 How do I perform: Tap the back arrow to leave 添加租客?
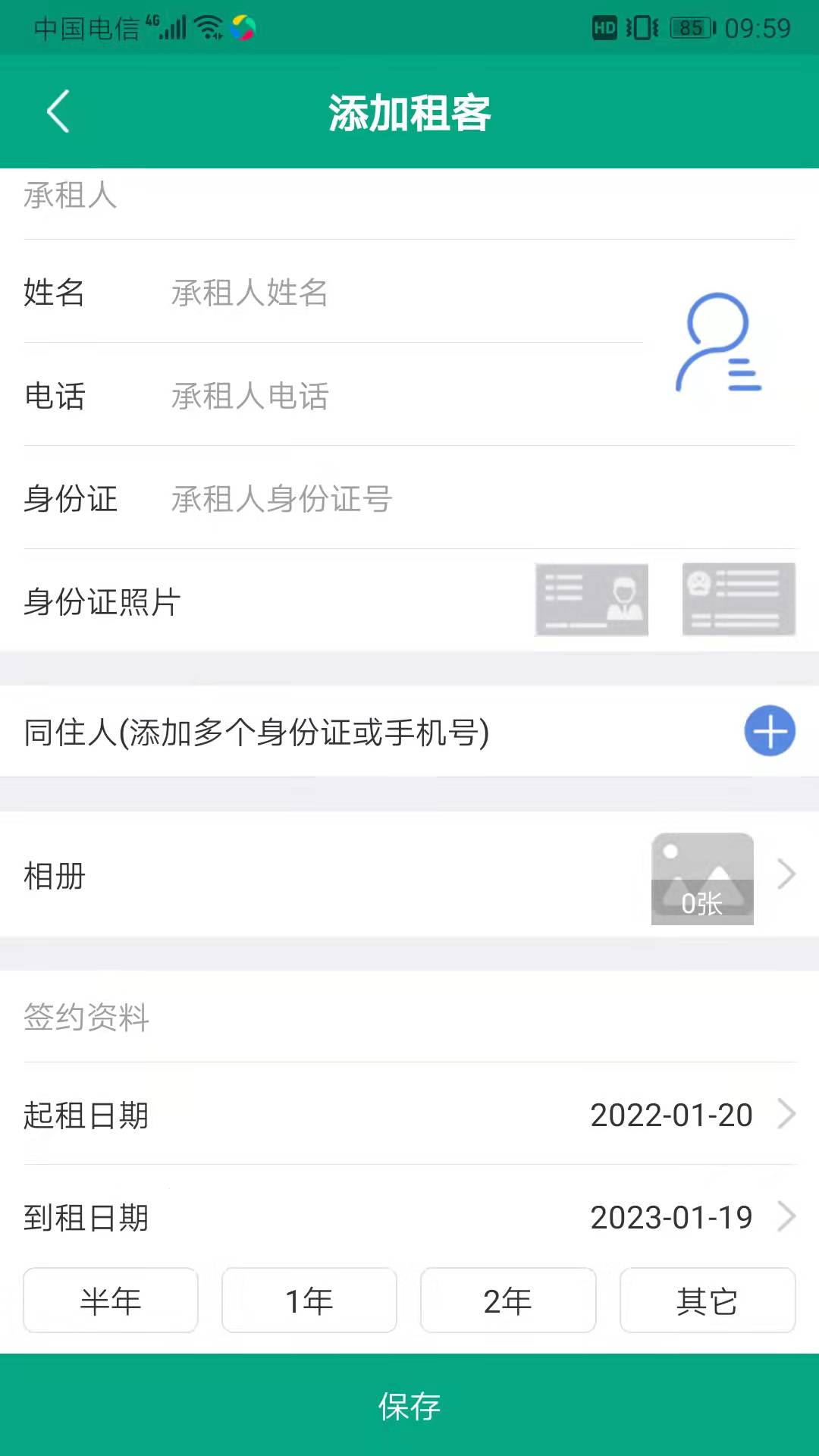[x=58, y=111]
